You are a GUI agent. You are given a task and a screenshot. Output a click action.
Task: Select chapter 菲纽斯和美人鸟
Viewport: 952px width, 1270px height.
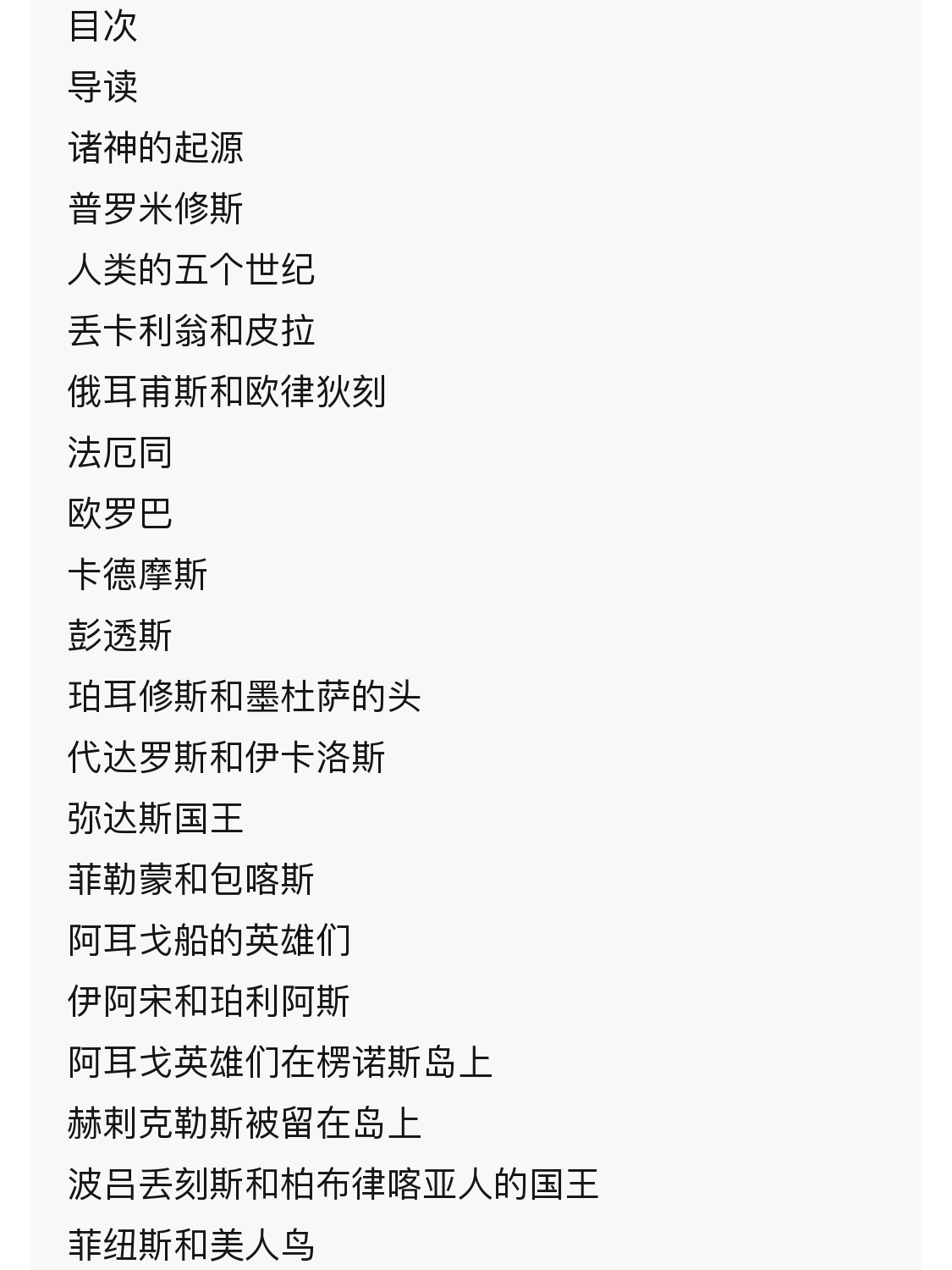(191, 1245)
